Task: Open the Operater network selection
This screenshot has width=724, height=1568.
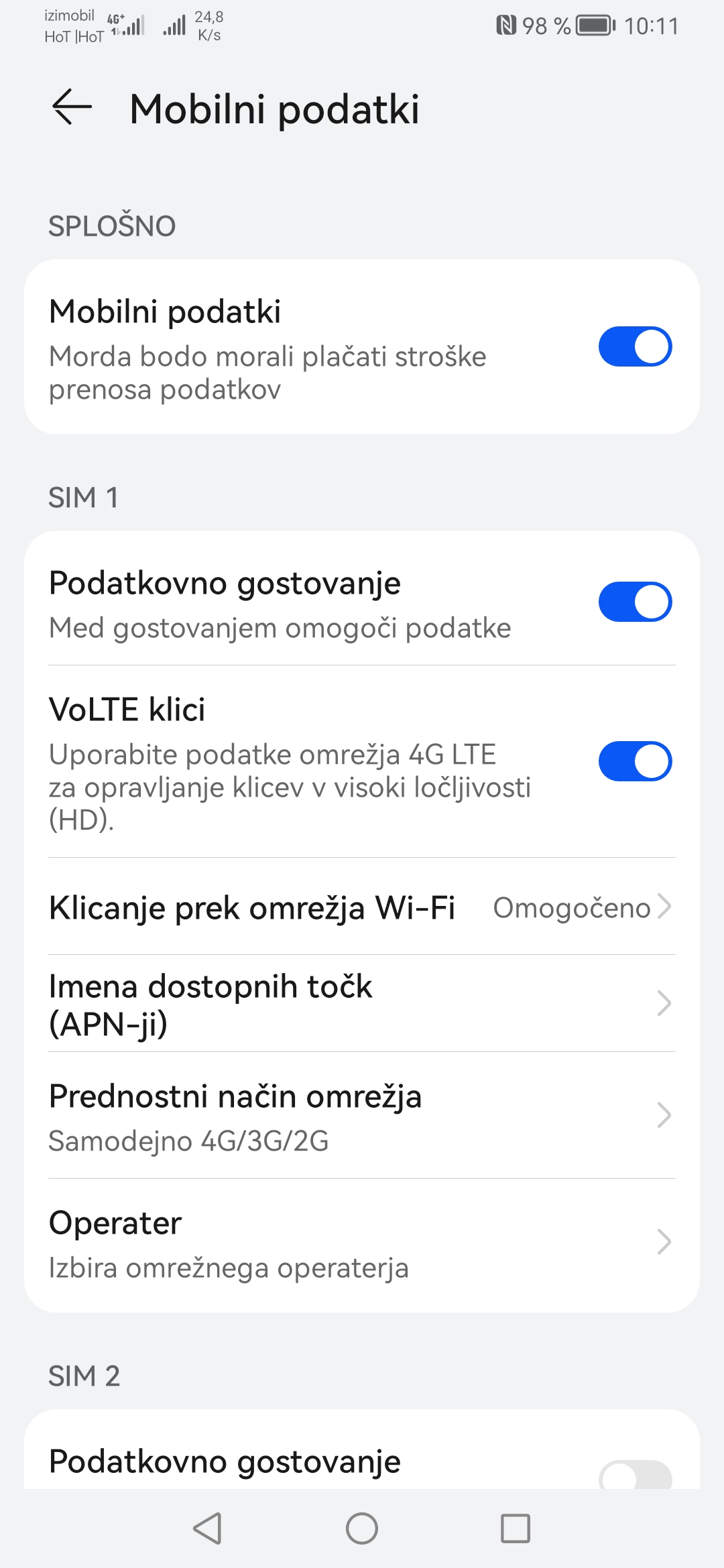Action: tap(362, 1243)
